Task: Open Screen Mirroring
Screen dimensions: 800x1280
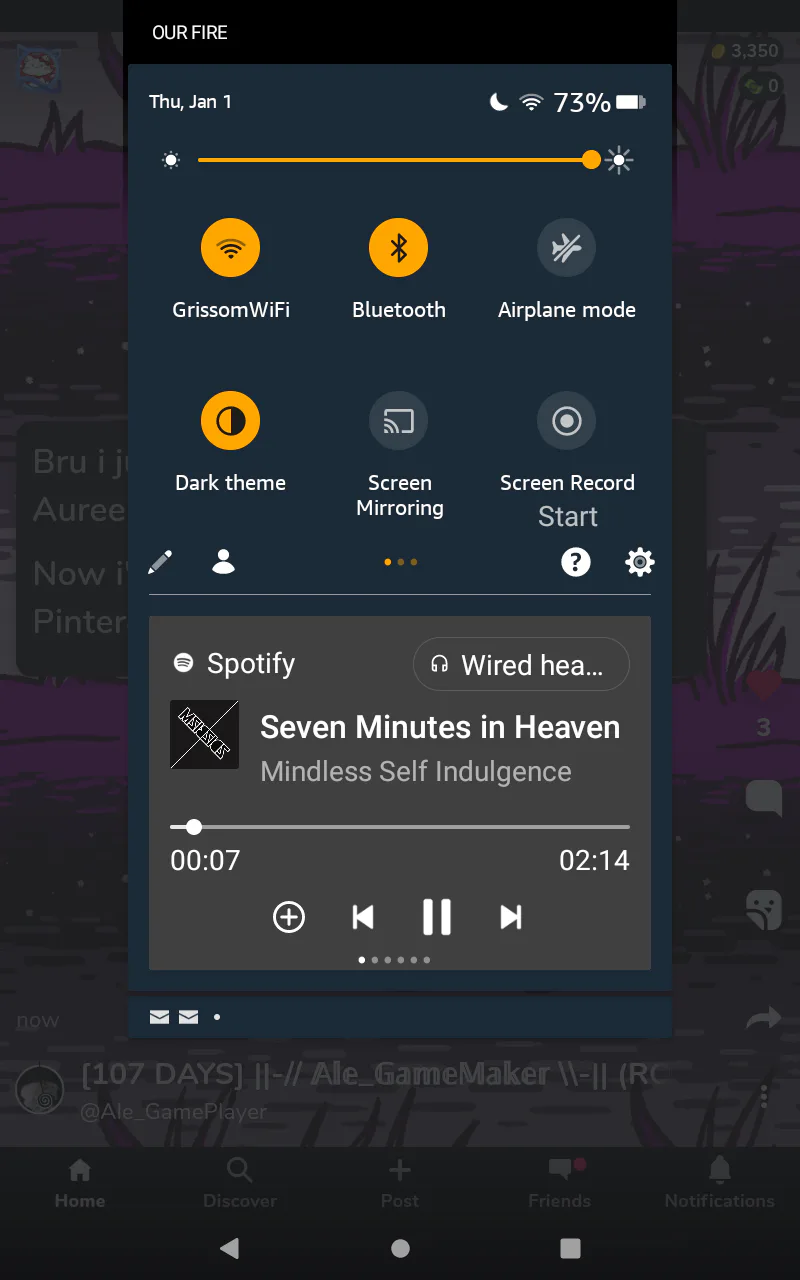Action: tap(398, 420)
